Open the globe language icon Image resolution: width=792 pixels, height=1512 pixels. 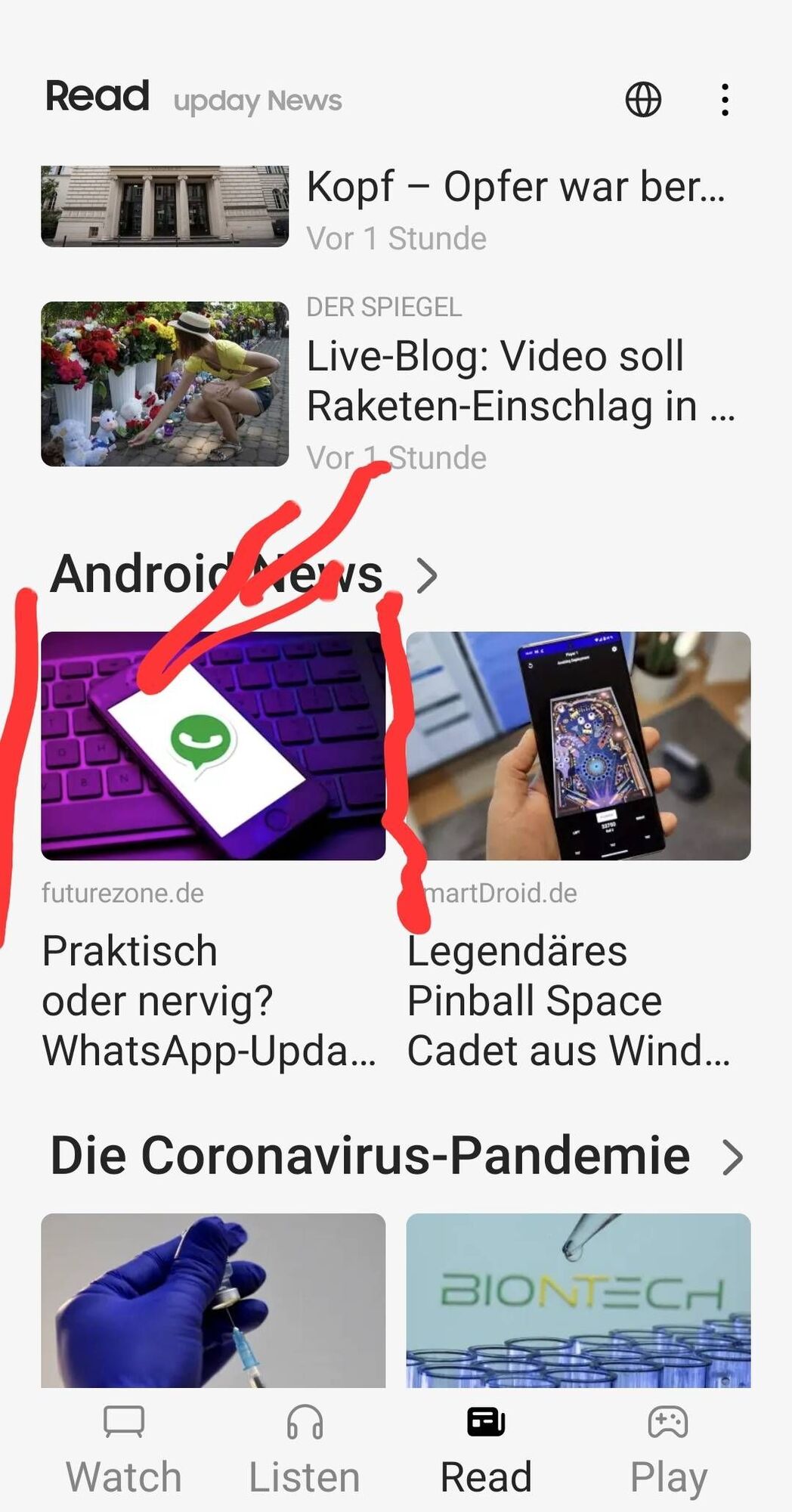pyautogui.click(x=643, y=100)
